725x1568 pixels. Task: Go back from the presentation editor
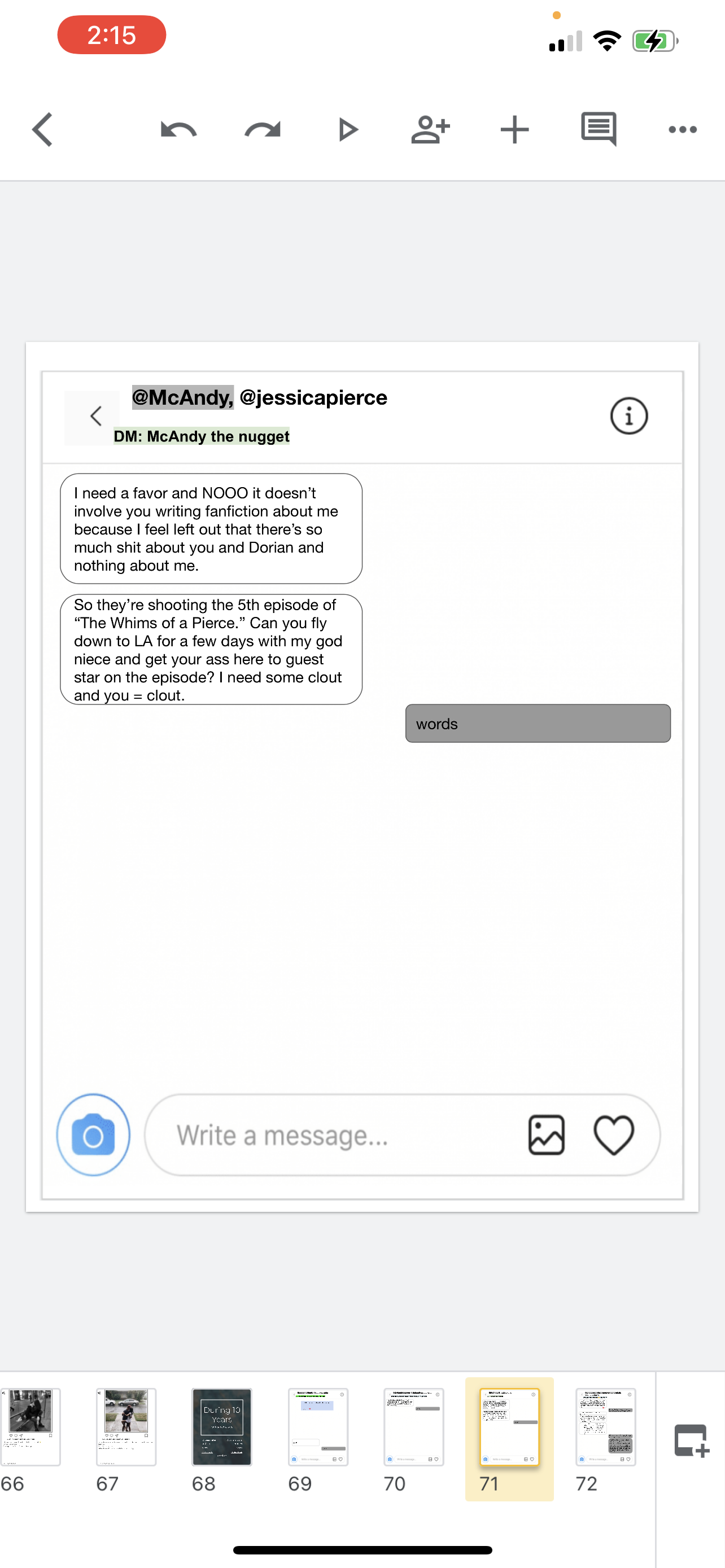42,129
